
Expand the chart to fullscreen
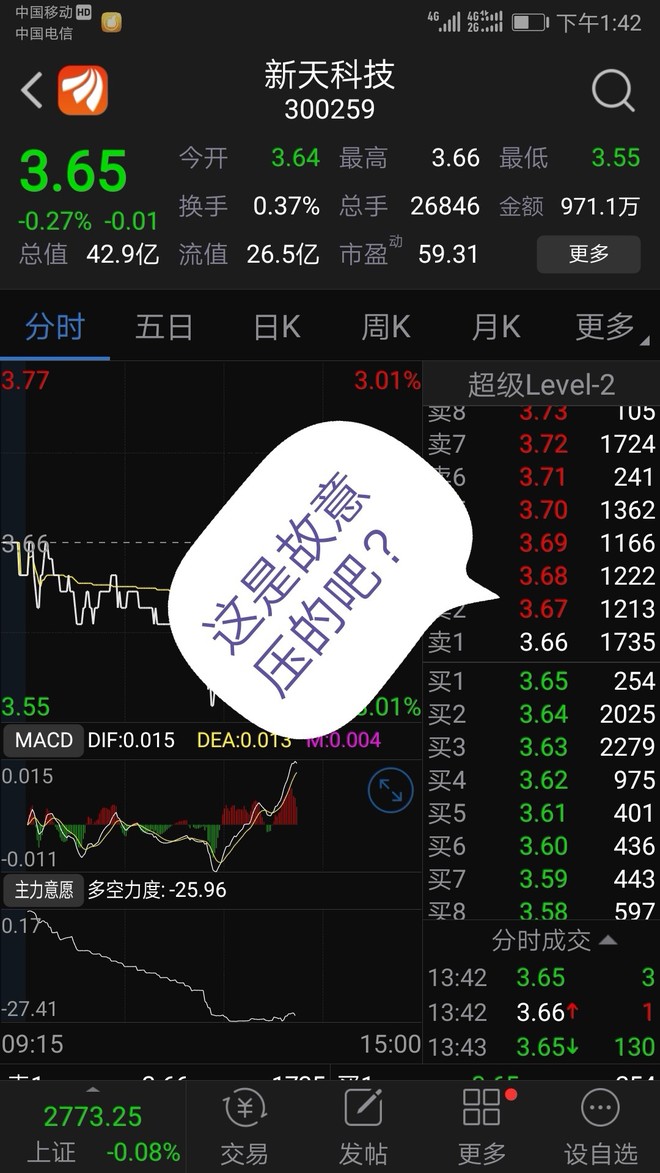tap(391, 790)
